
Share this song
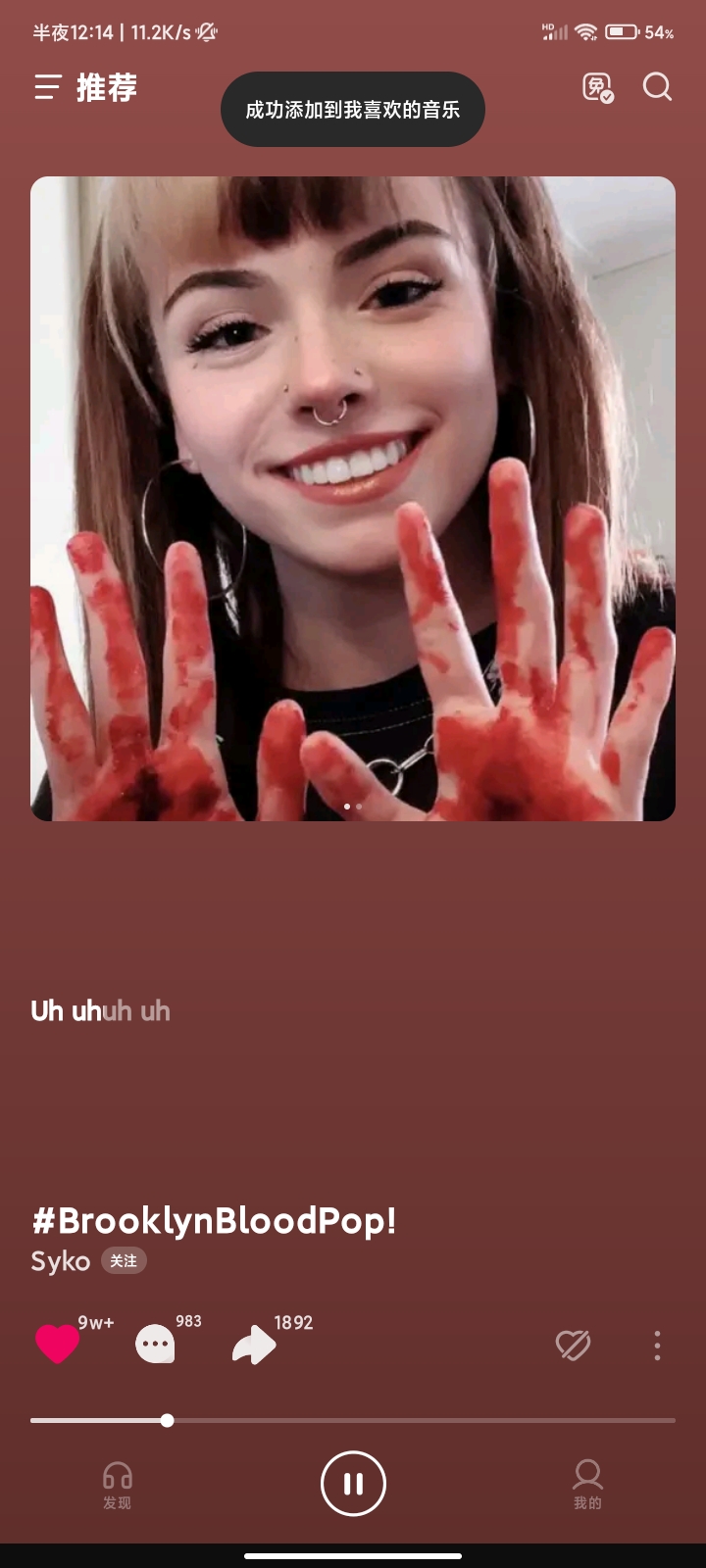(254, 1344)
